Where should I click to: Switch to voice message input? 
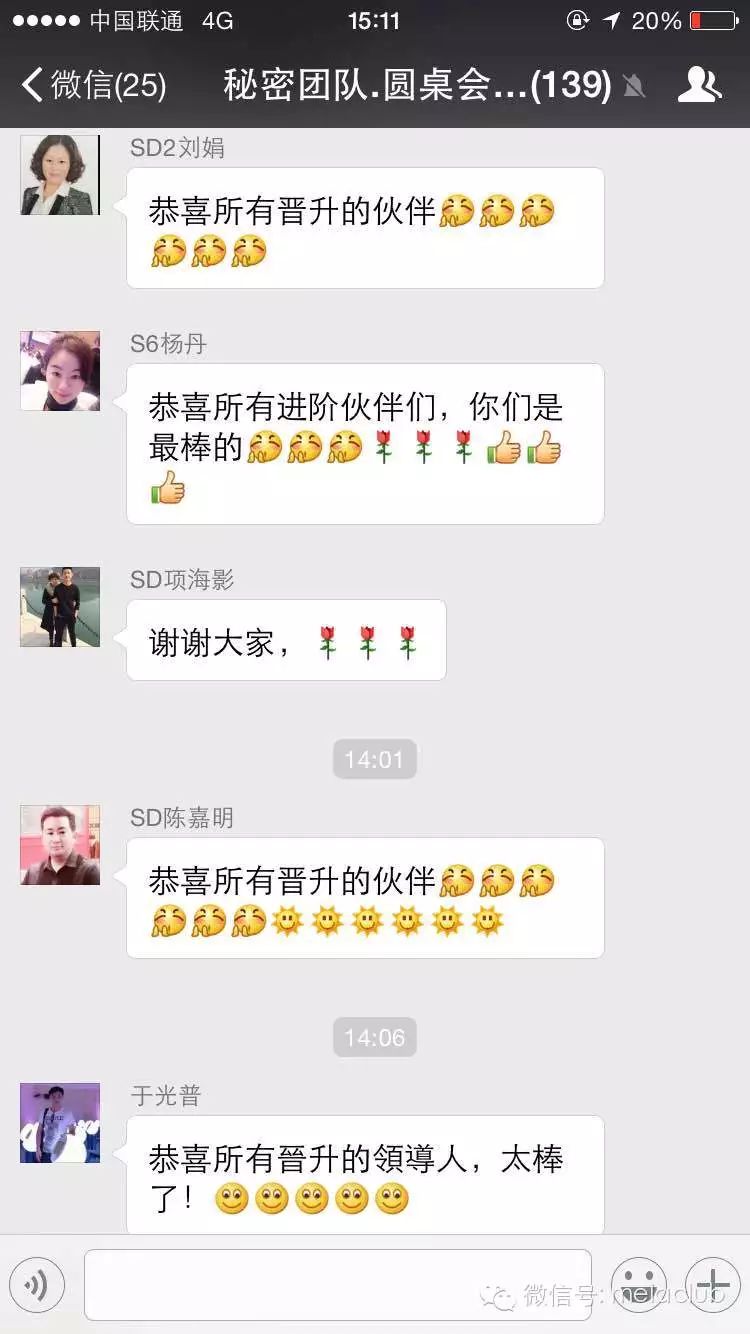click(37, 1284)
